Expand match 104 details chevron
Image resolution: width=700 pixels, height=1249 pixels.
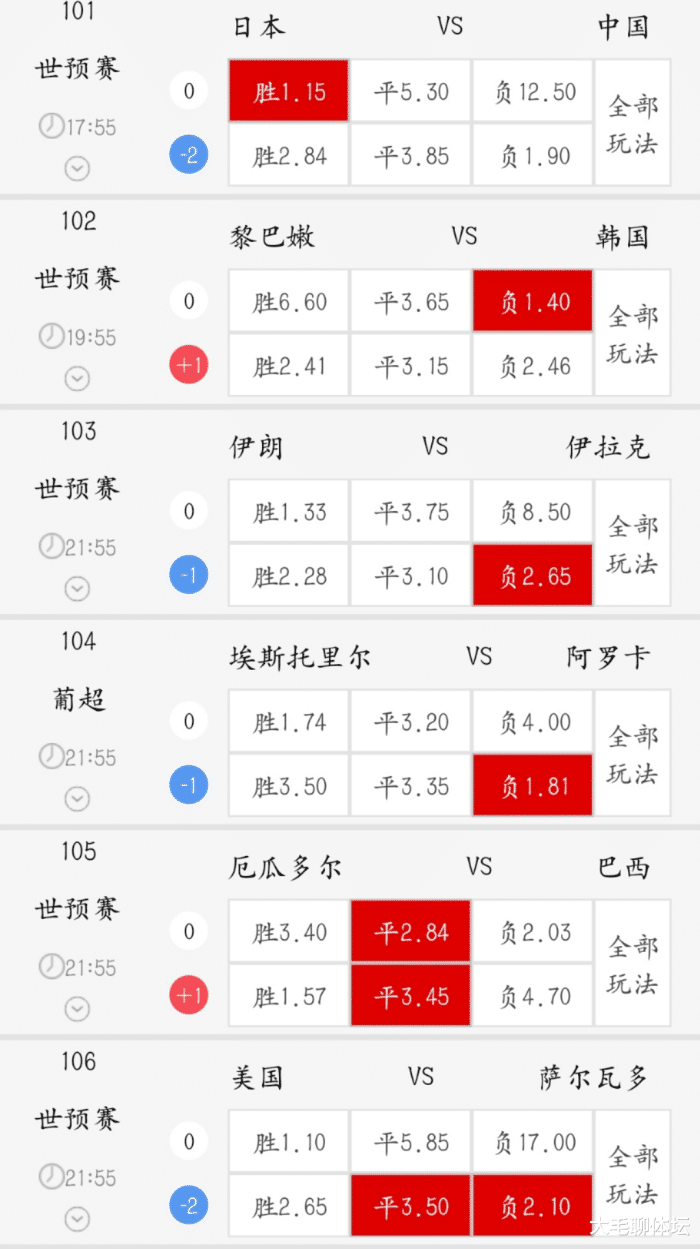(x=77, y=799)
